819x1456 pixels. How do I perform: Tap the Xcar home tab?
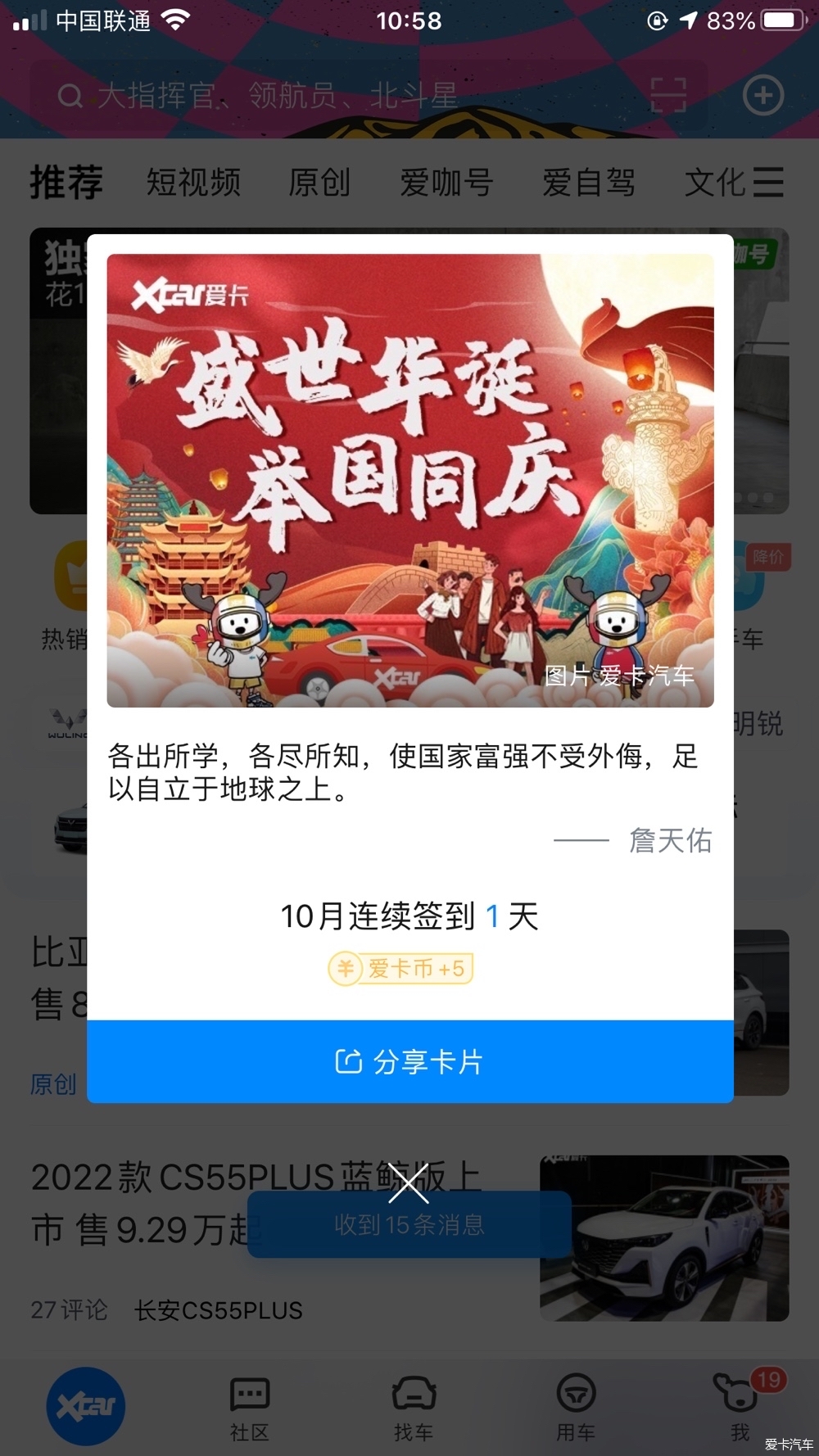[x=86, y=1407]
